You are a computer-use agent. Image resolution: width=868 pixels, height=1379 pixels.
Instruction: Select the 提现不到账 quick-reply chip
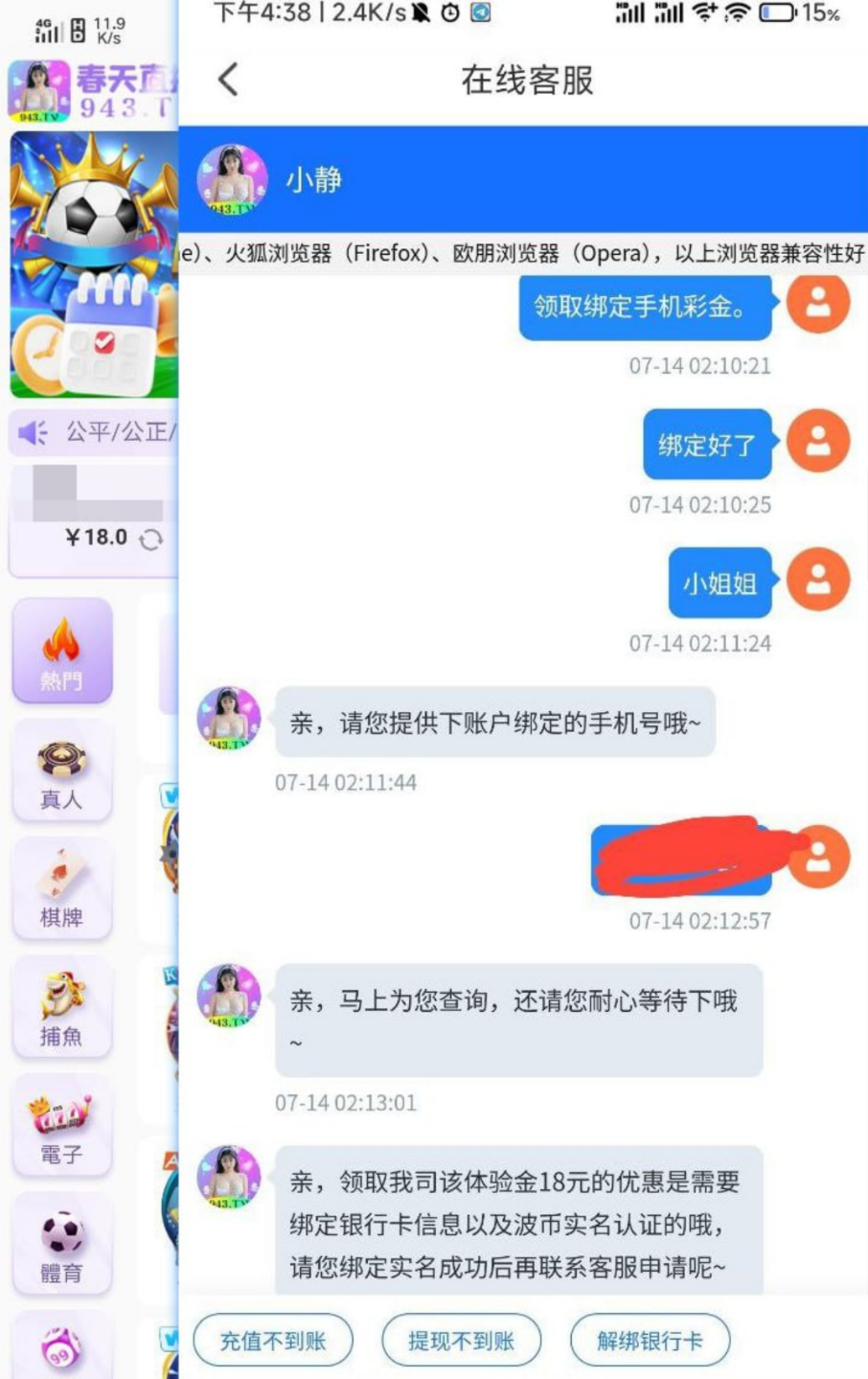pos(461,1341)
